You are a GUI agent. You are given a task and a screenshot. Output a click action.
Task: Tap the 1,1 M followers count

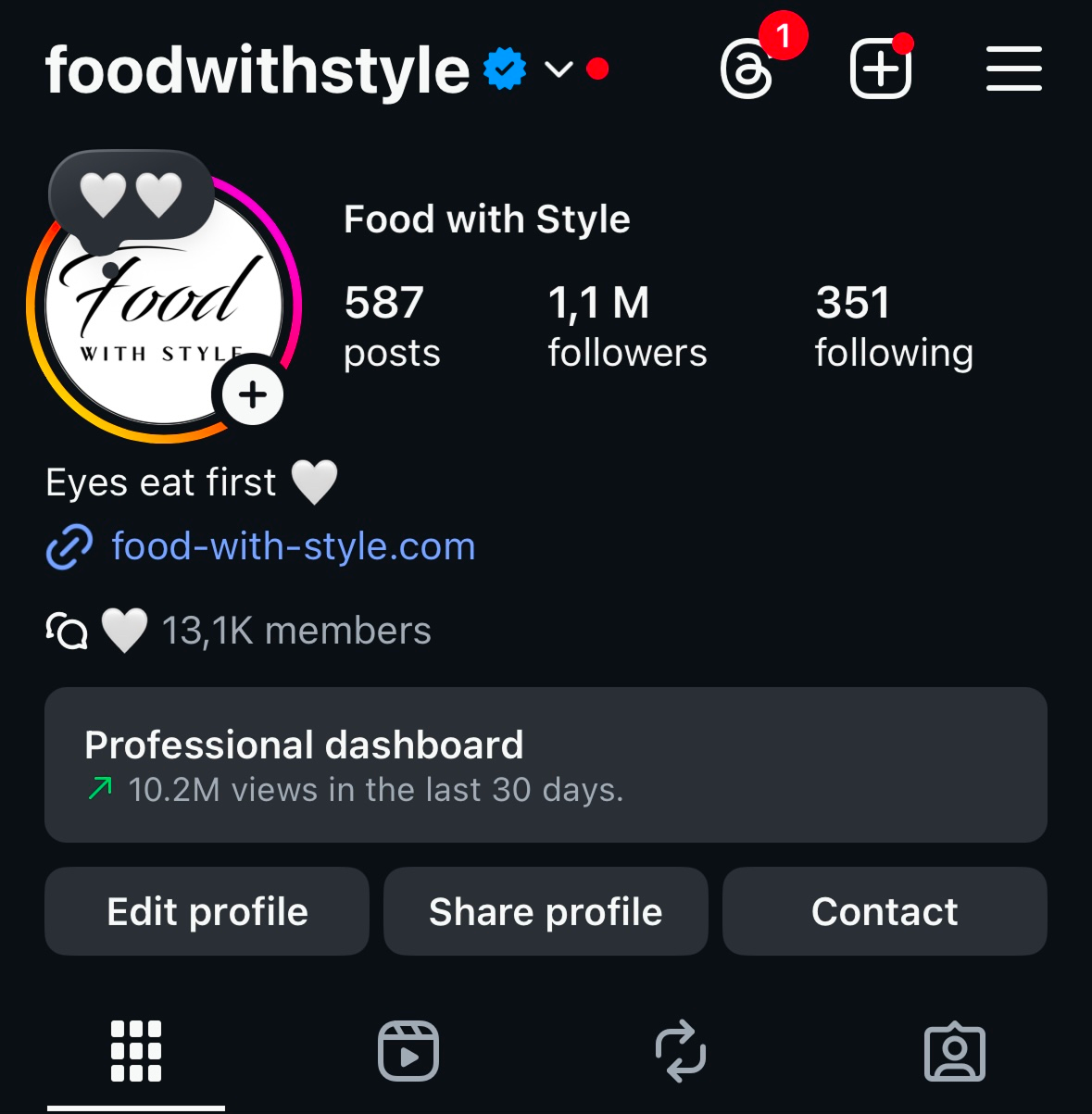pos(627,324)
